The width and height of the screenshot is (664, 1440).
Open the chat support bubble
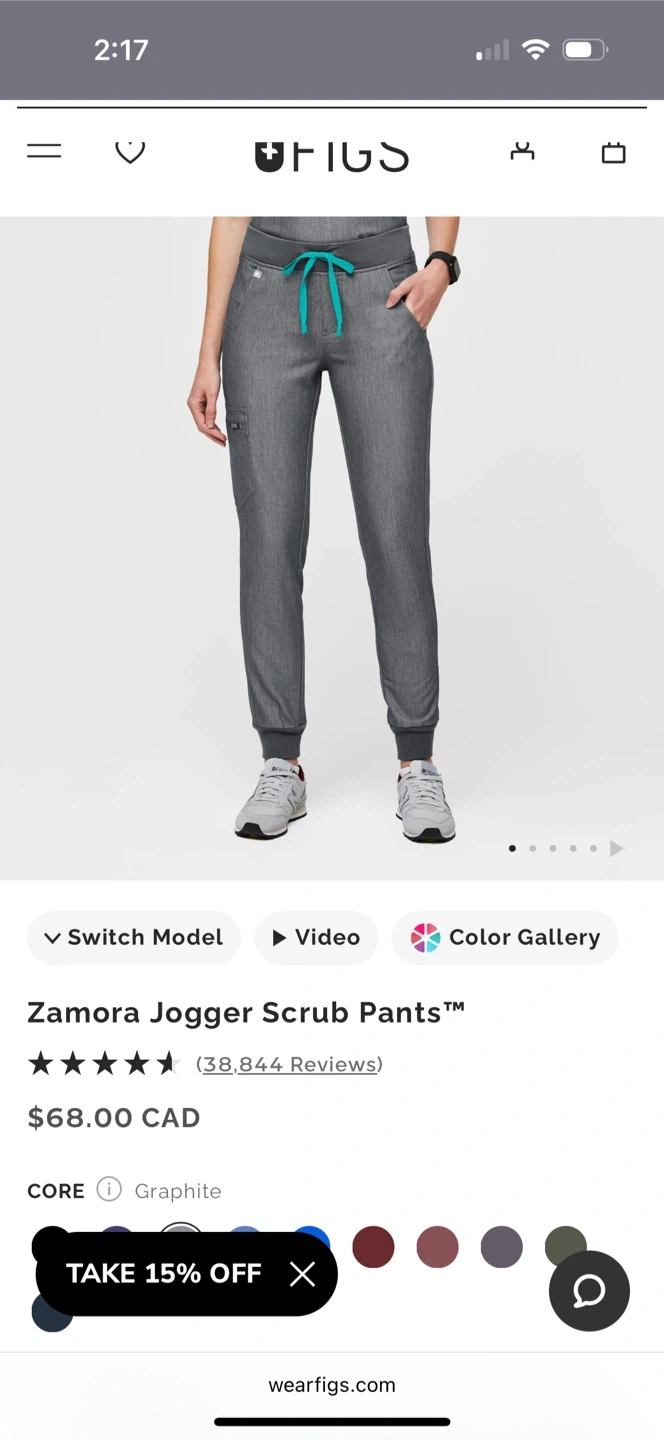click(x=589, y=1291)
